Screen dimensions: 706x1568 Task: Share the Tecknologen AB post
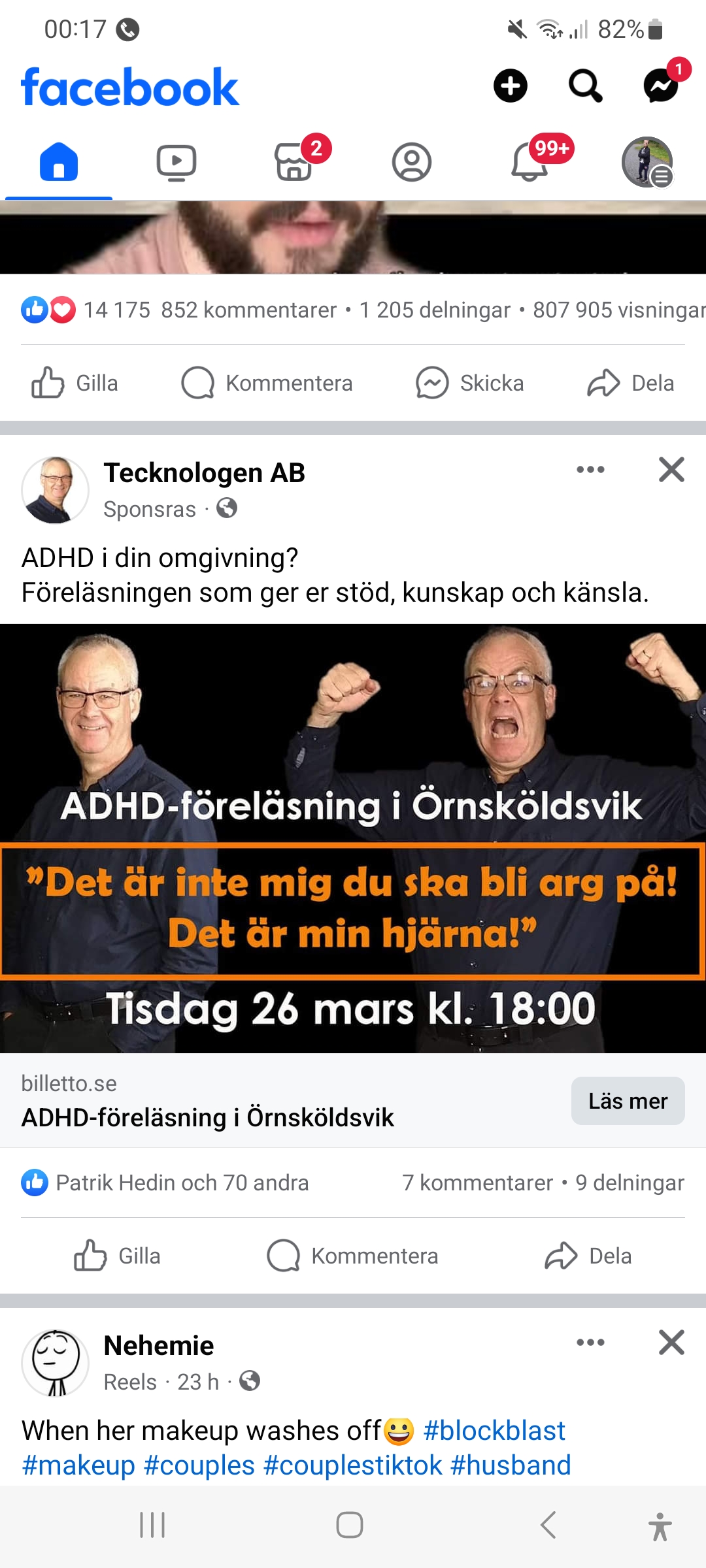[x=588, y=1256]
